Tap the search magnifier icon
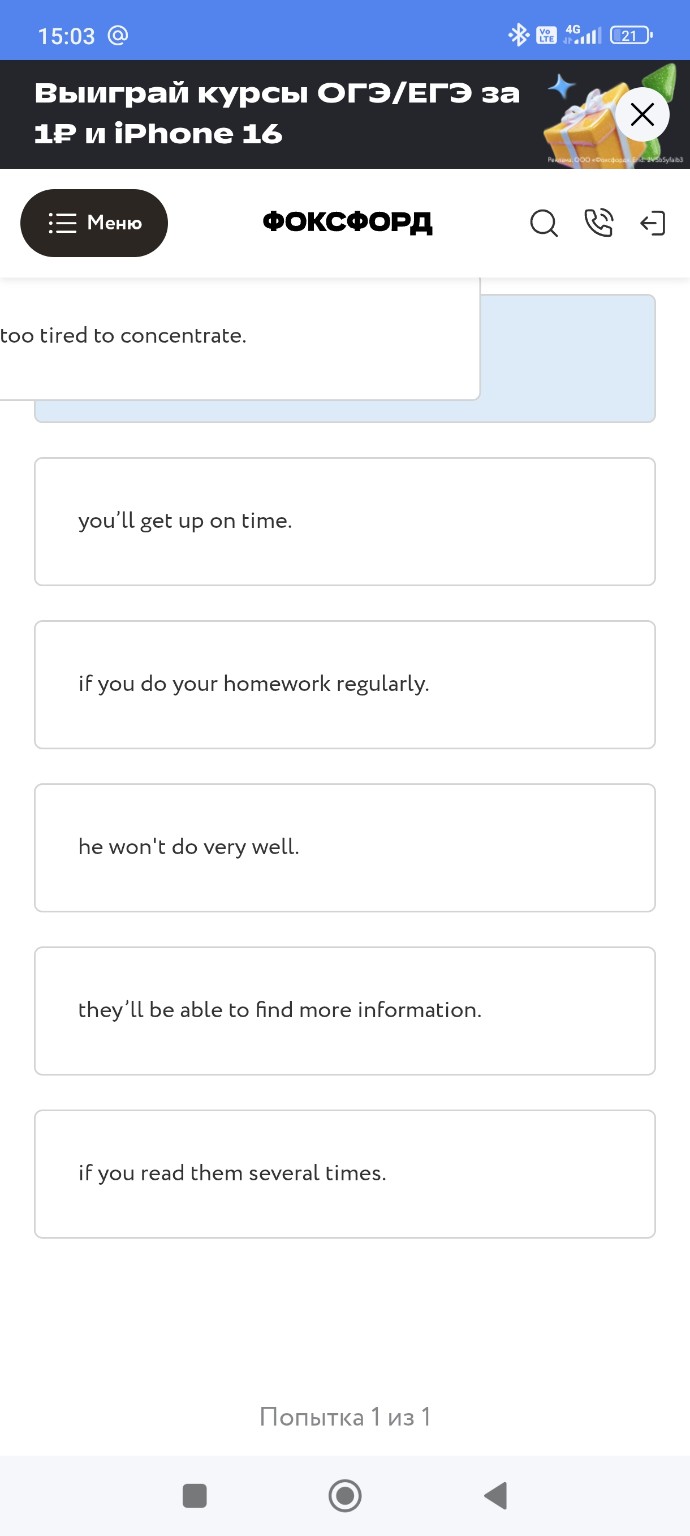 coord(543,223)
